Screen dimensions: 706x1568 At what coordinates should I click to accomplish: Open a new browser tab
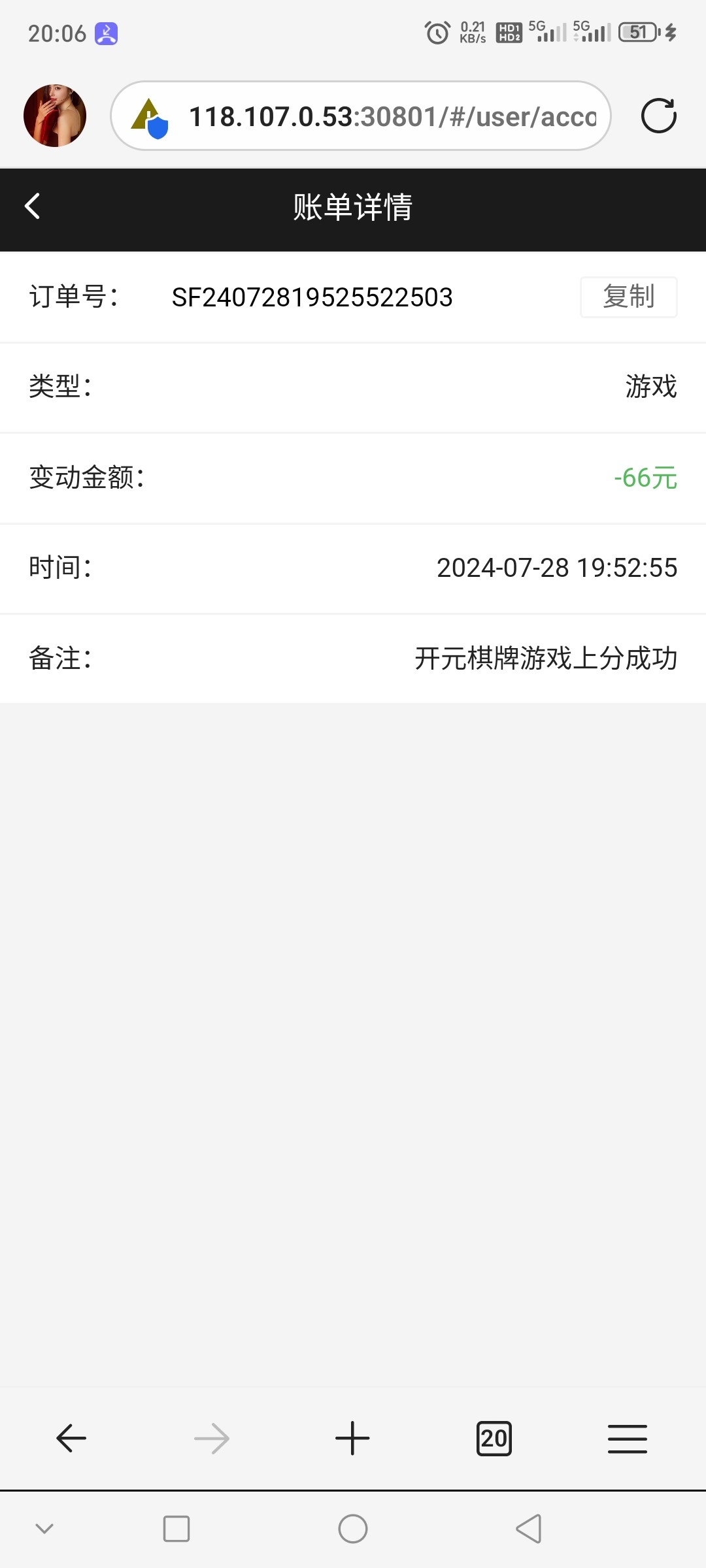pyautogui.click(x=352, y=1439)
